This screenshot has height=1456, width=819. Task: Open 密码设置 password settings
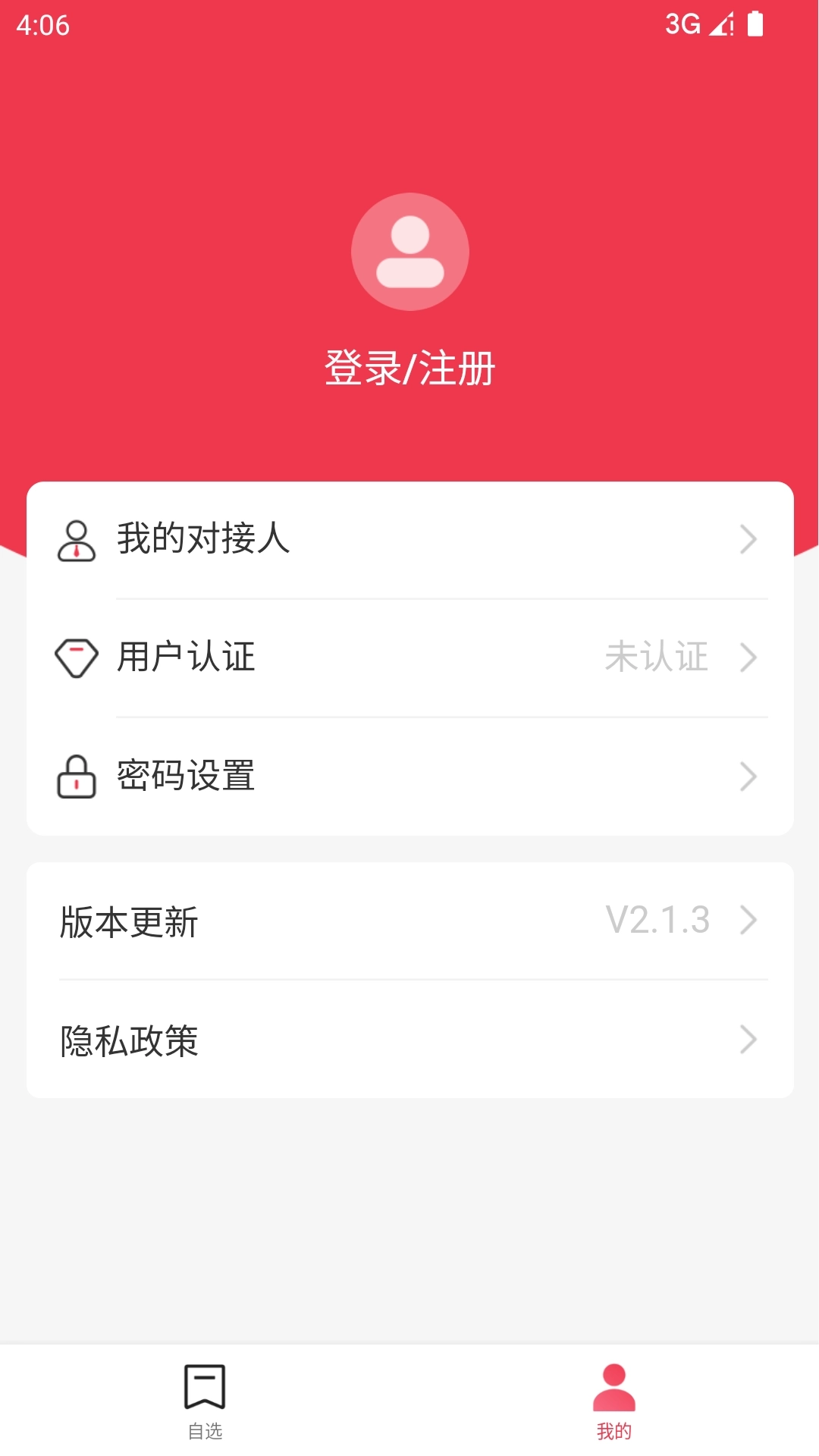click(186, 775)
